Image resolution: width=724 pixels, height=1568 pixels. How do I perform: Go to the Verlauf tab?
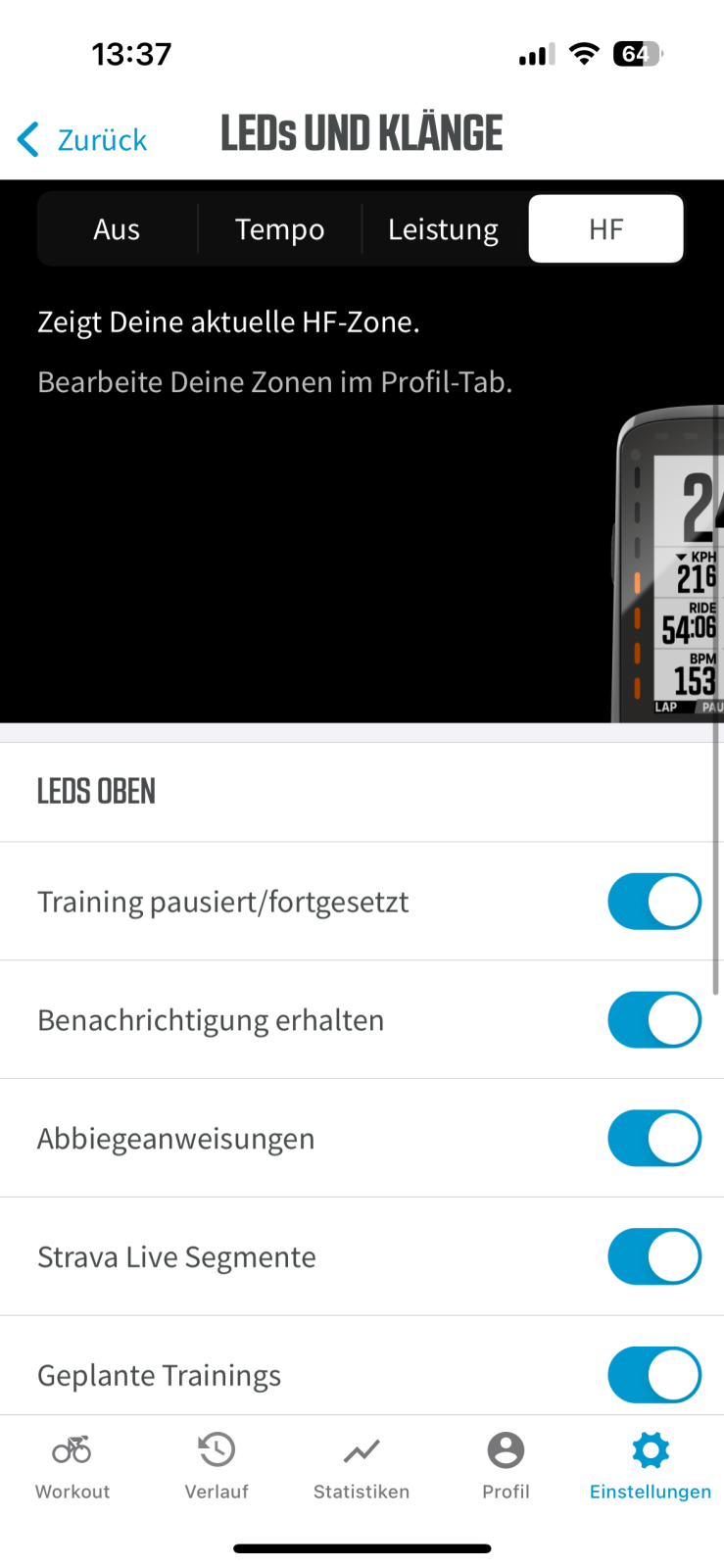[x=217, y=1466]
